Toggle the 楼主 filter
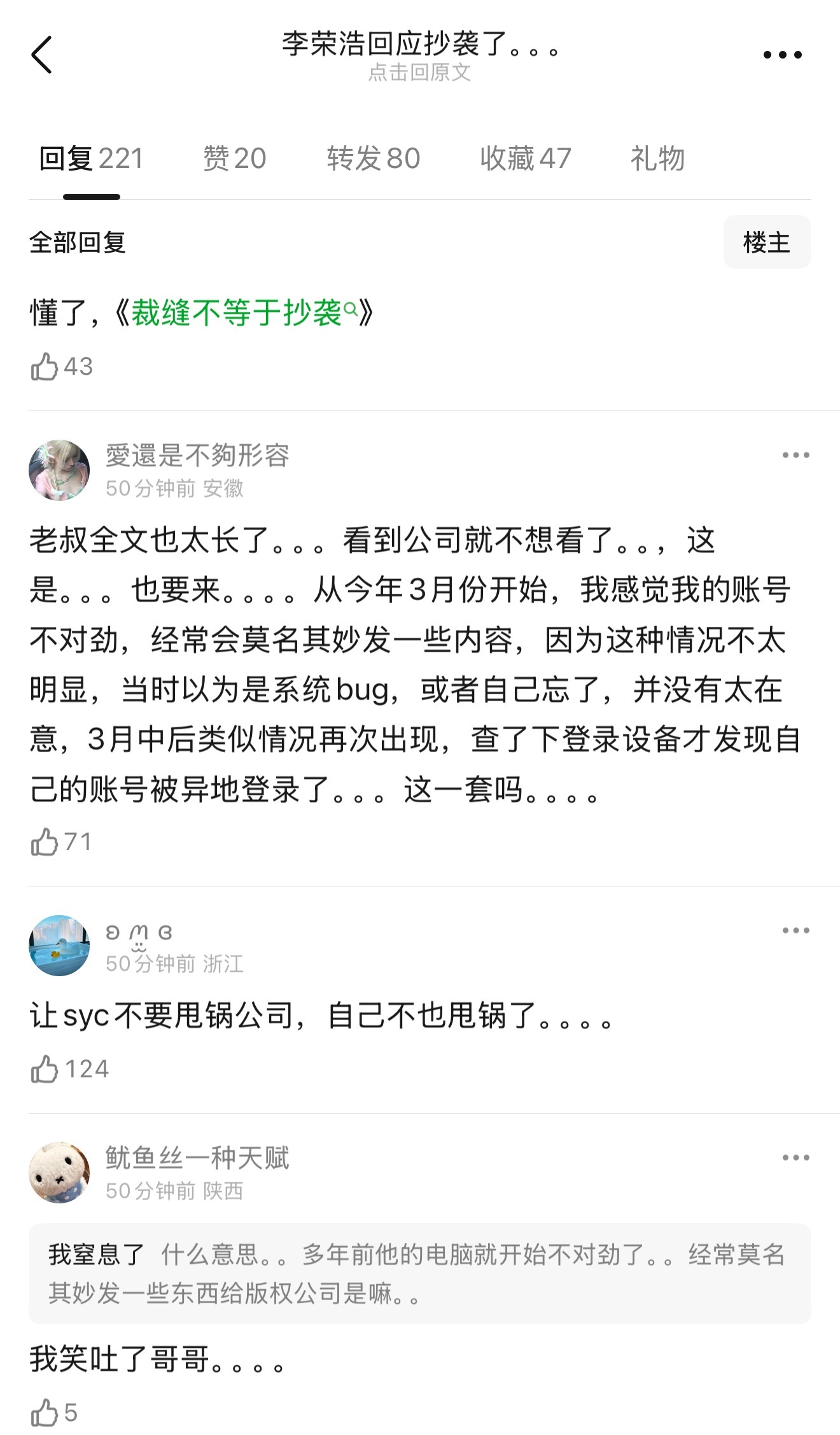The image size is (840, 1435). tap(766, 242)
